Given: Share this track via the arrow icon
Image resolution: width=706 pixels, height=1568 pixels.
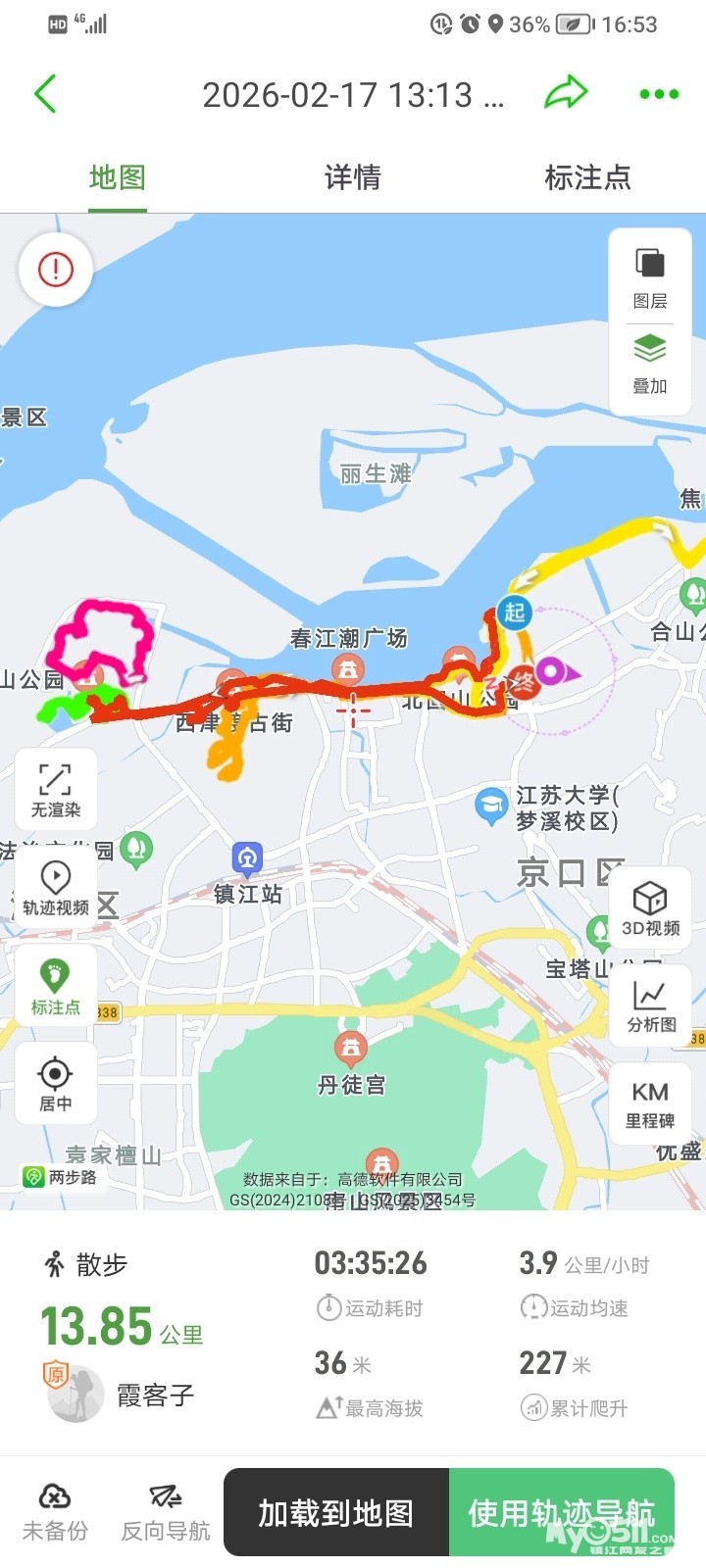Looking at the screenshot, I should pos(566,93).
